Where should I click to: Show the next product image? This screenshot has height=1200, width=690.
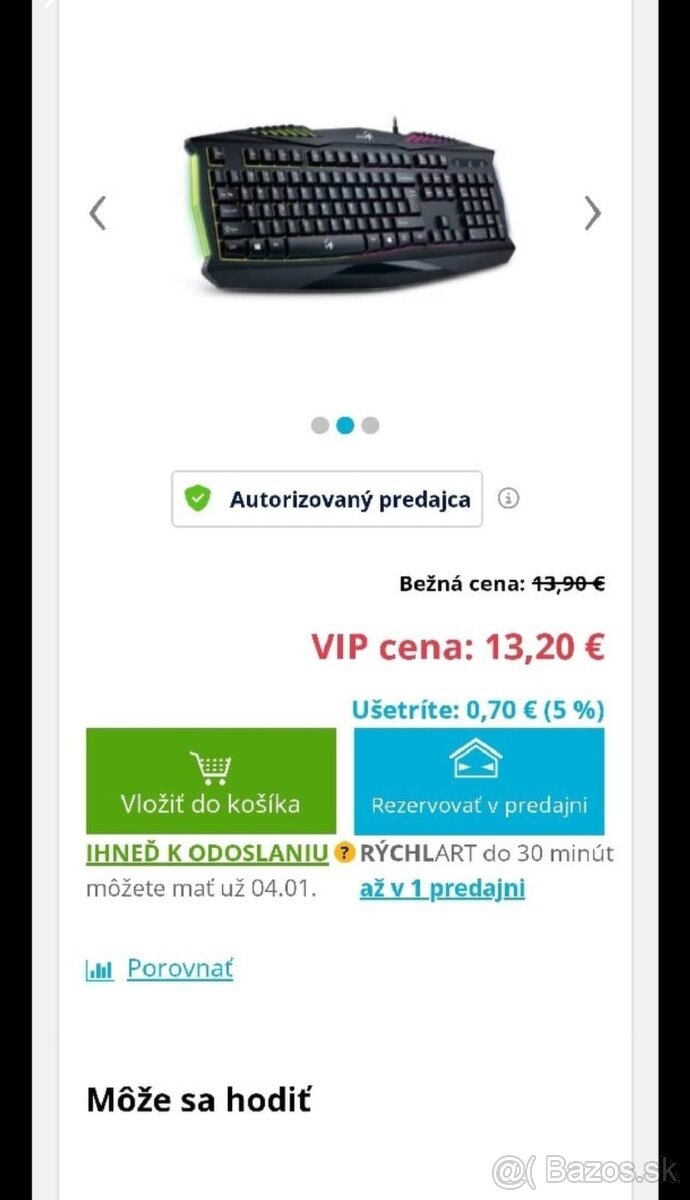coord(593,213)
